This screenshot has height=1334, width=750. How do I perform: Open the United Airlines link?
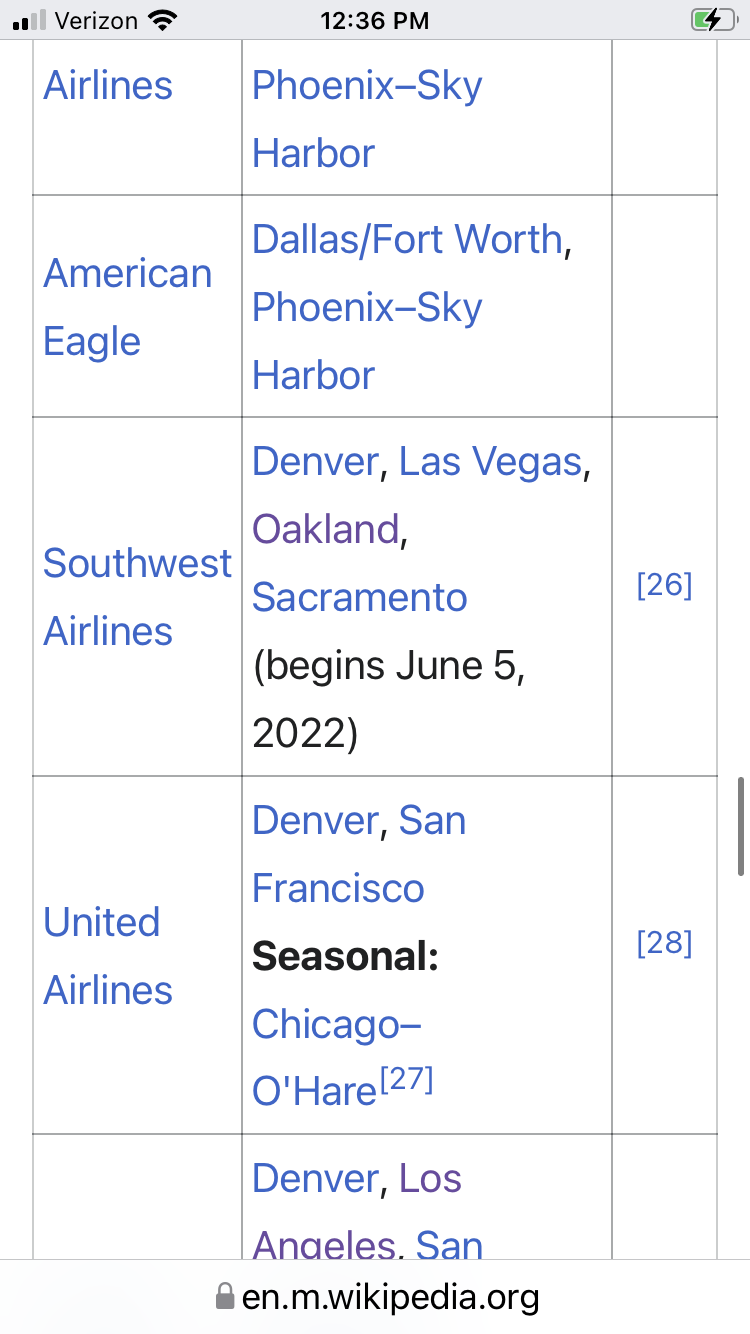coord(108,956)
